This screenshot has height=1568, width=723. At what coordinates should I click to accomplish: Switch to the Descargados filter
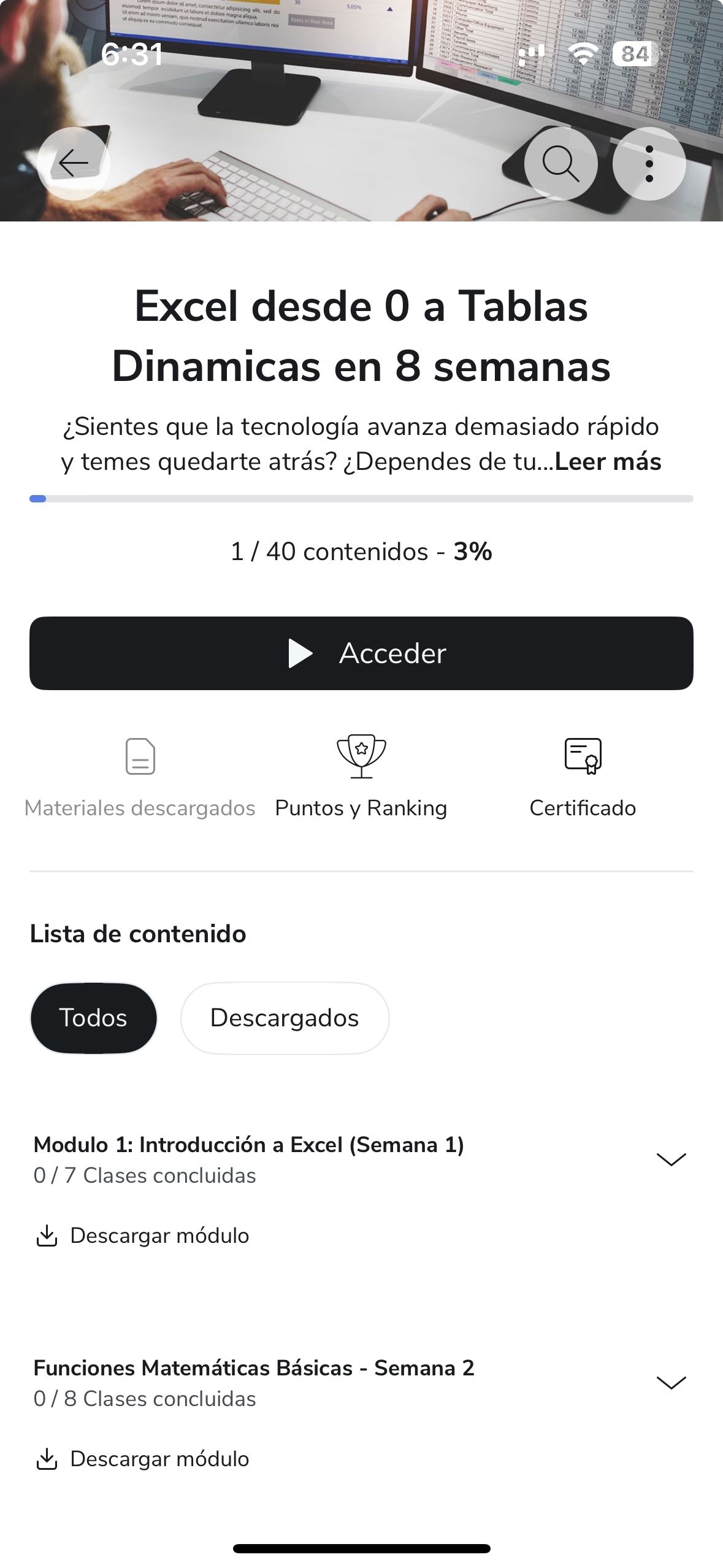[x=285, y=1018]
